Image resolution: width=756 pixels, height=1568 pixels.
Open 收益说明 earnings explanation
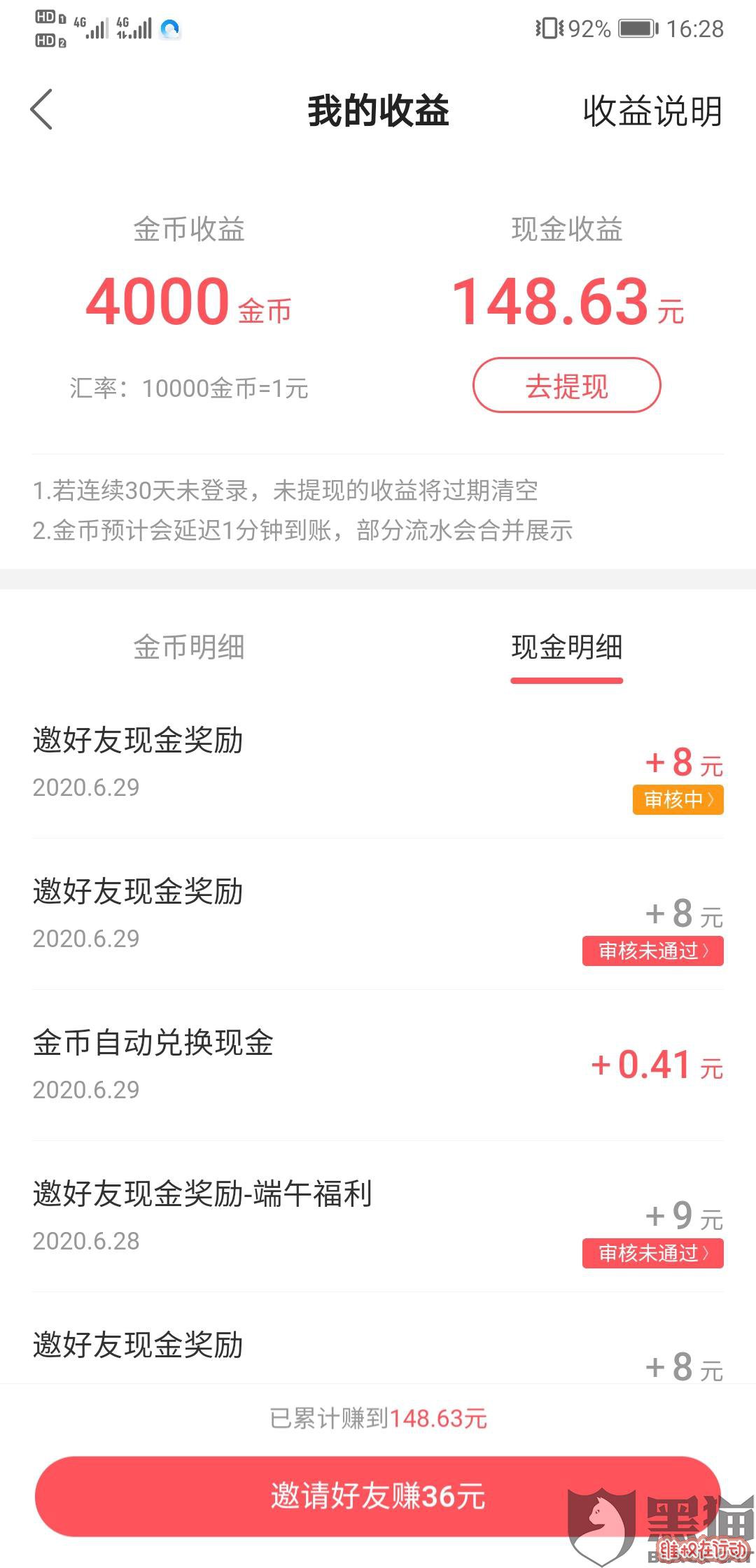click(x=652, y=111)
